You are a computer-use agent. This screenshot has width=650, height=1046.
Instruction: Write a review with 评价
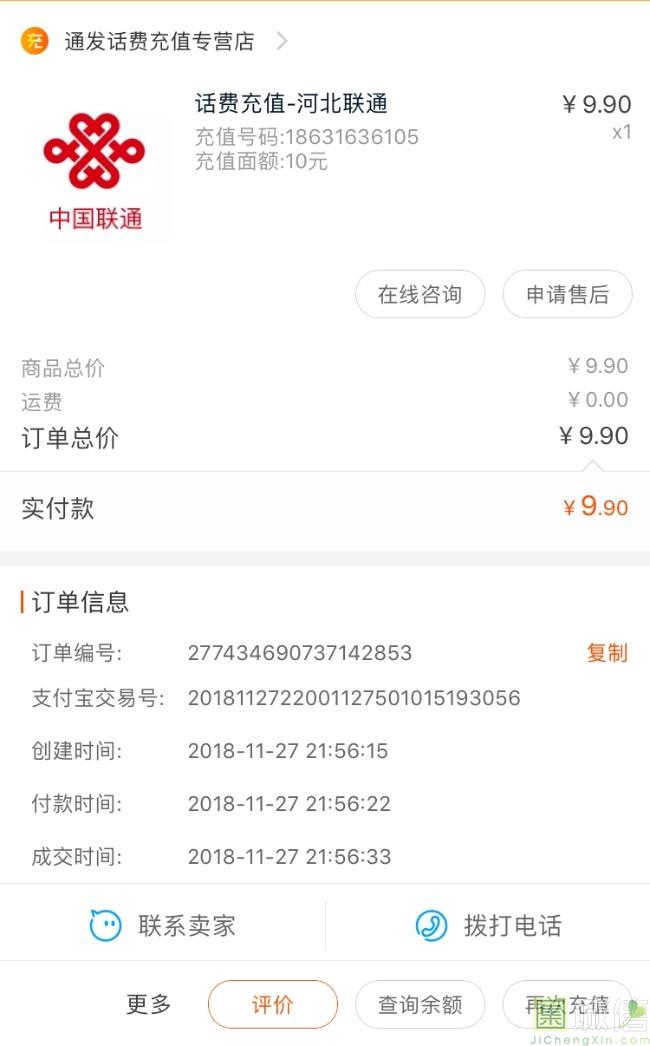click(272, 1004)
